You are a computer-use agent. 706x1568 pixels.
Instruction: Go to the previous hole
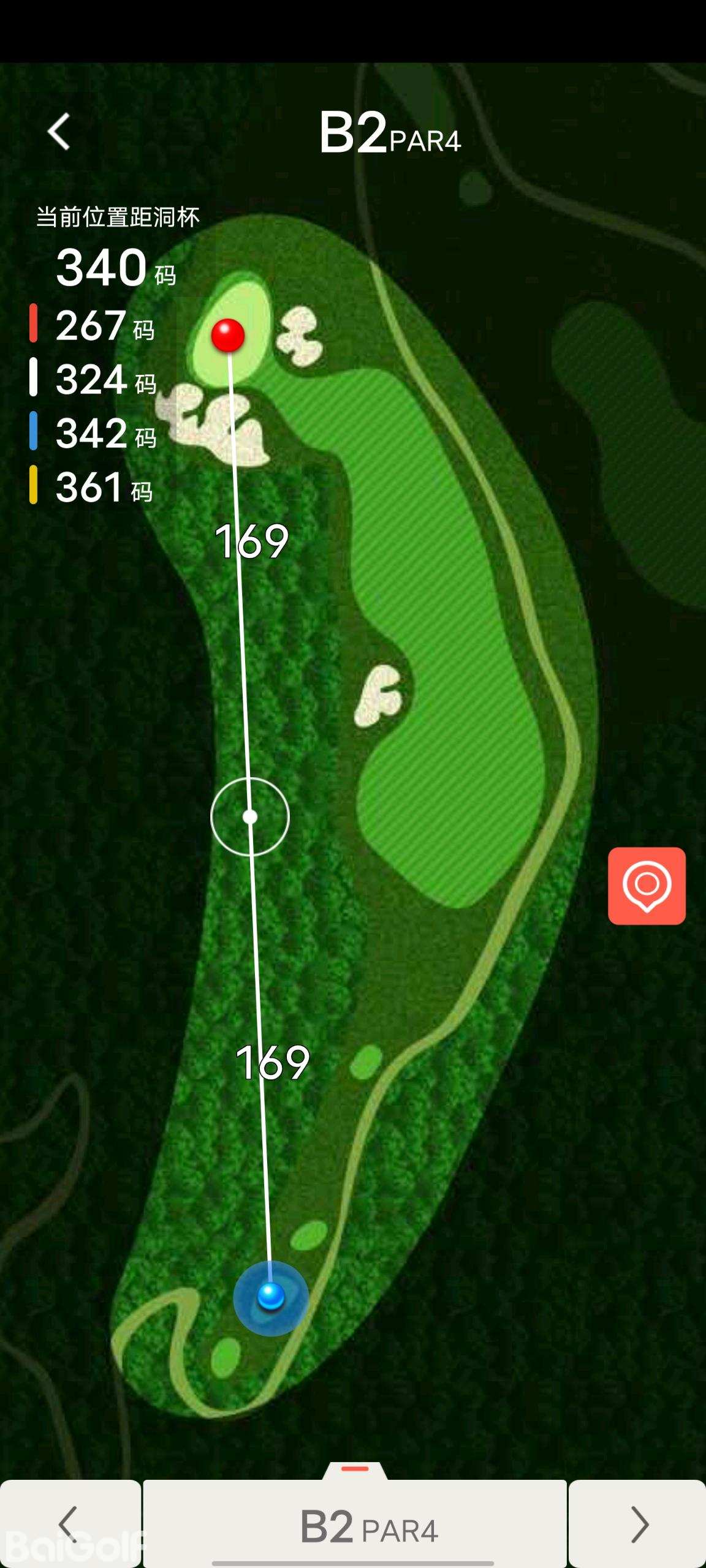(70, 1524)
